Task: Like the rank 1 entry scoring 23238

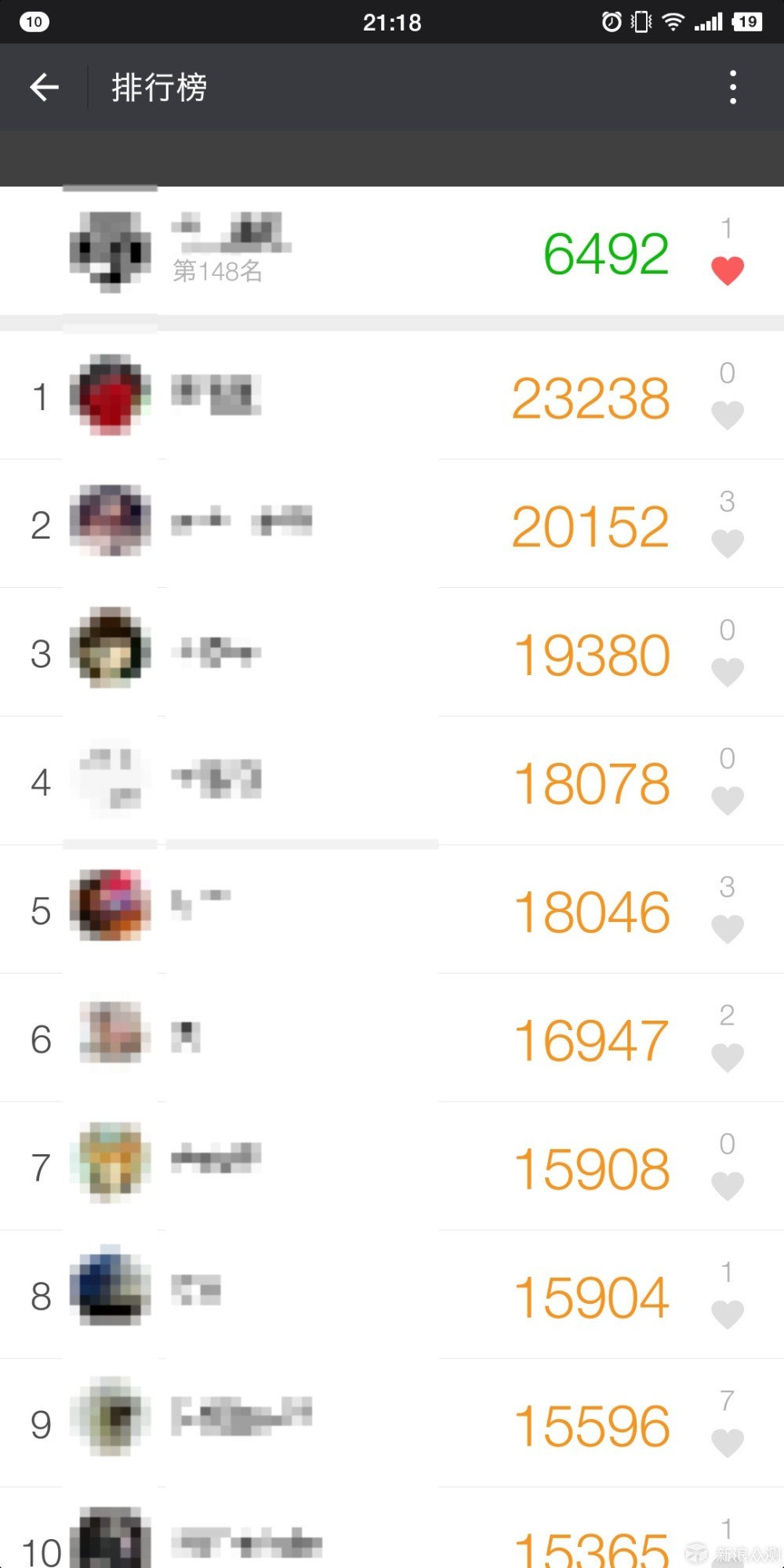Action: pos(727,415)
